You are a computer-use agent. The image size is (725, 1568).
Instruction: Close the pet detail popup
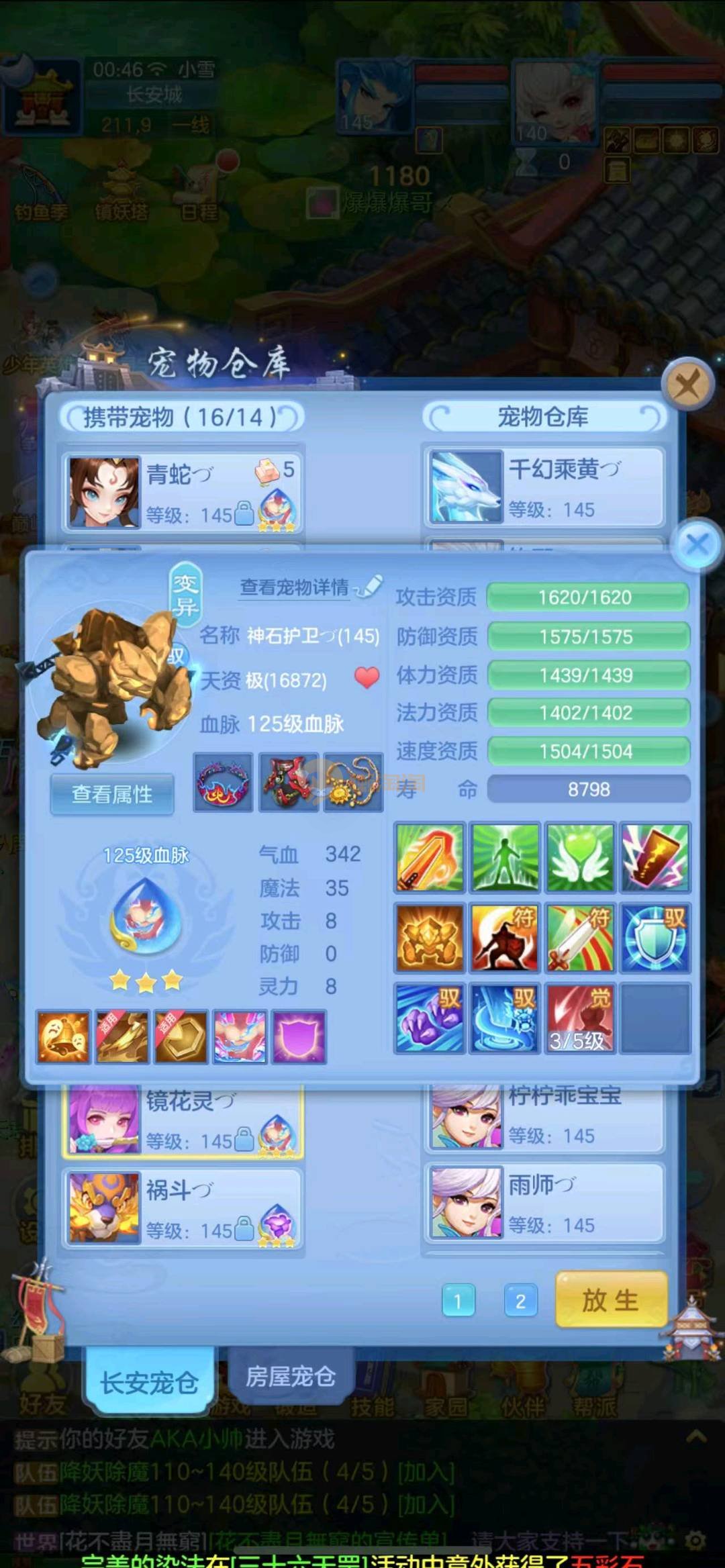(x=697, y=544)
